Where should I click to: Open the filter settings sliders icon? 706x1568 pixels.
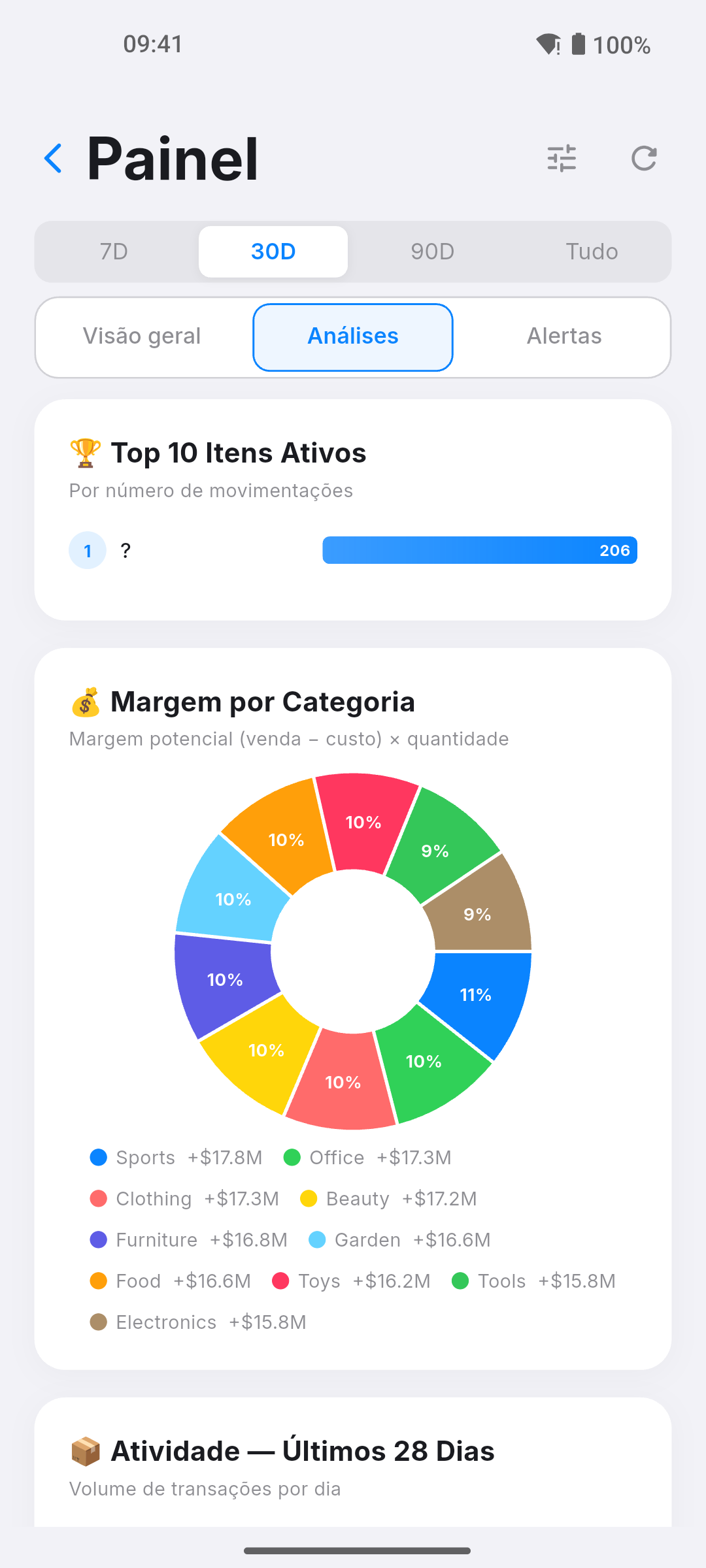(x=562, y=159)
